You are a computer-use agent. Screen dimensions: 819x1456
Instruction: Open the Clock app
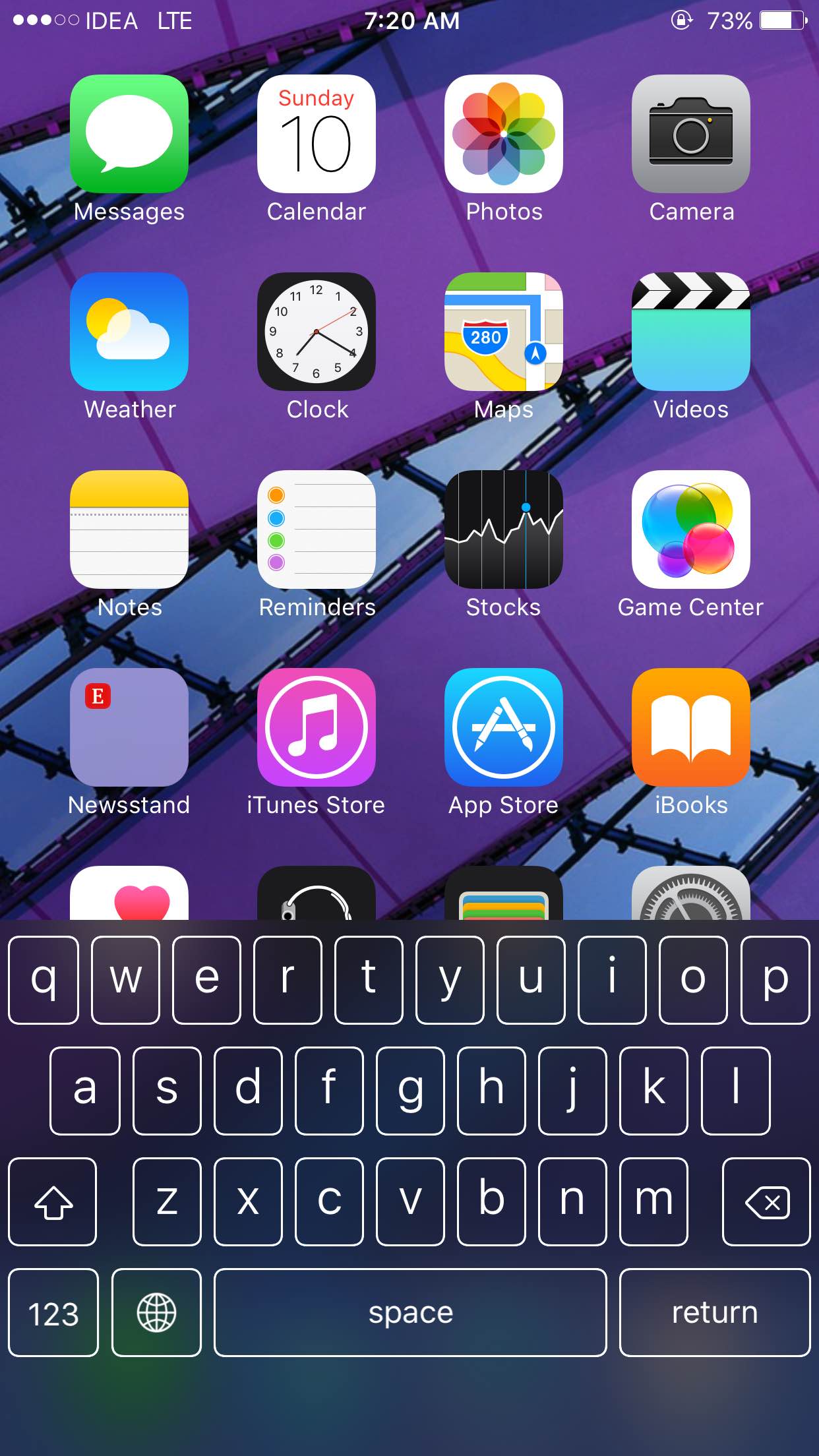(317, 332)
